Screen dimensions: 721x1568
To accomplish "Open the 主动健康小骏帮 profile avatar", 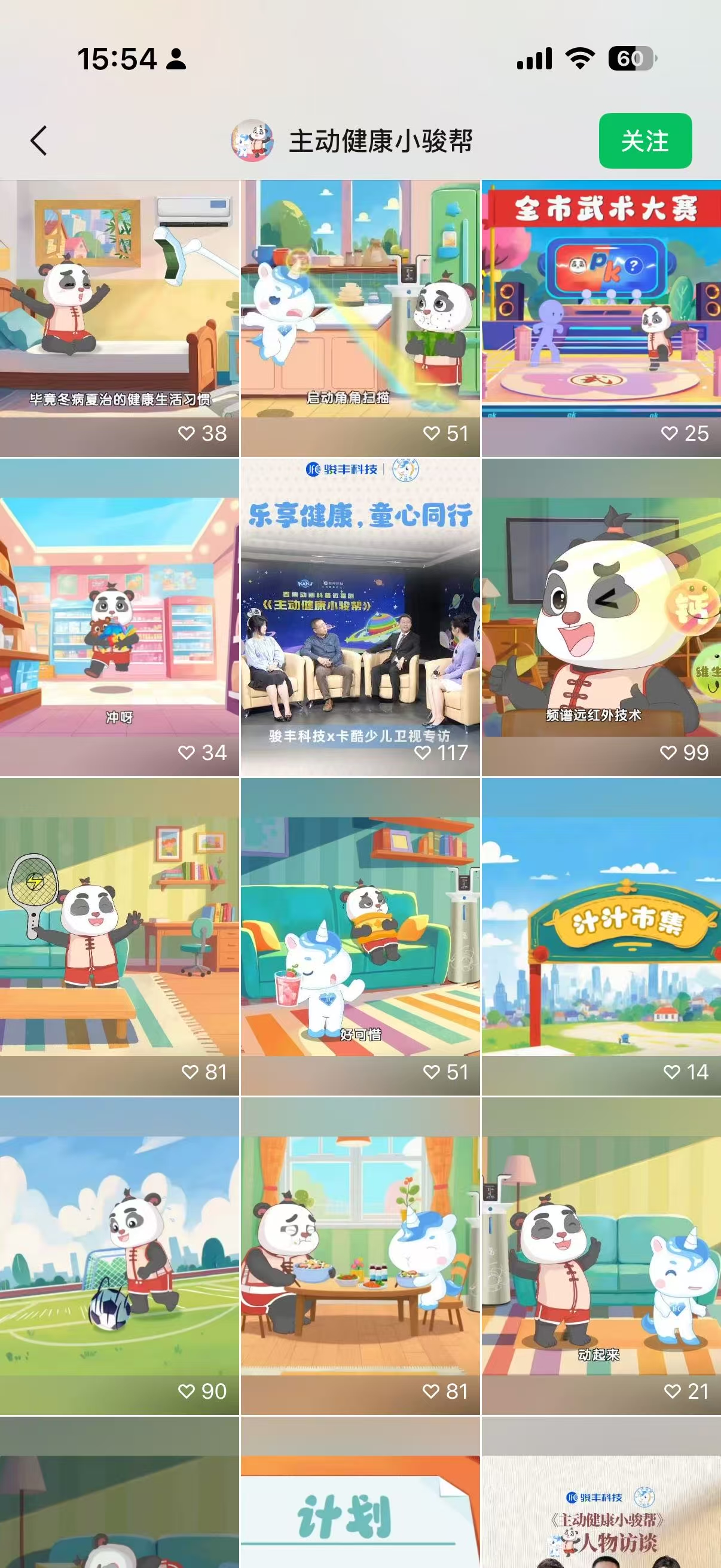I will coord(251,141).
